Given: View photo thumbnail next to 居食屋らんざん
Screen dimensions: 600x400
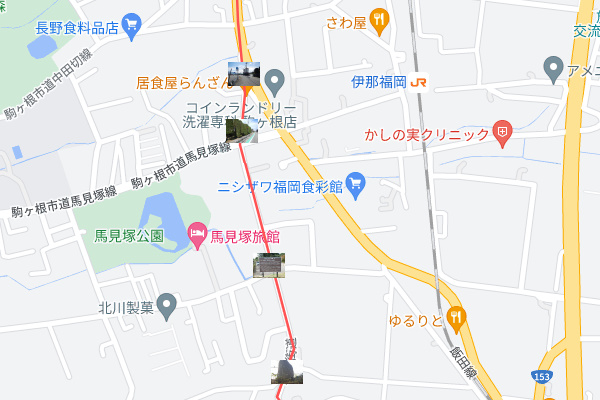Looking at the screenshot, I should (x=245, y=73).
